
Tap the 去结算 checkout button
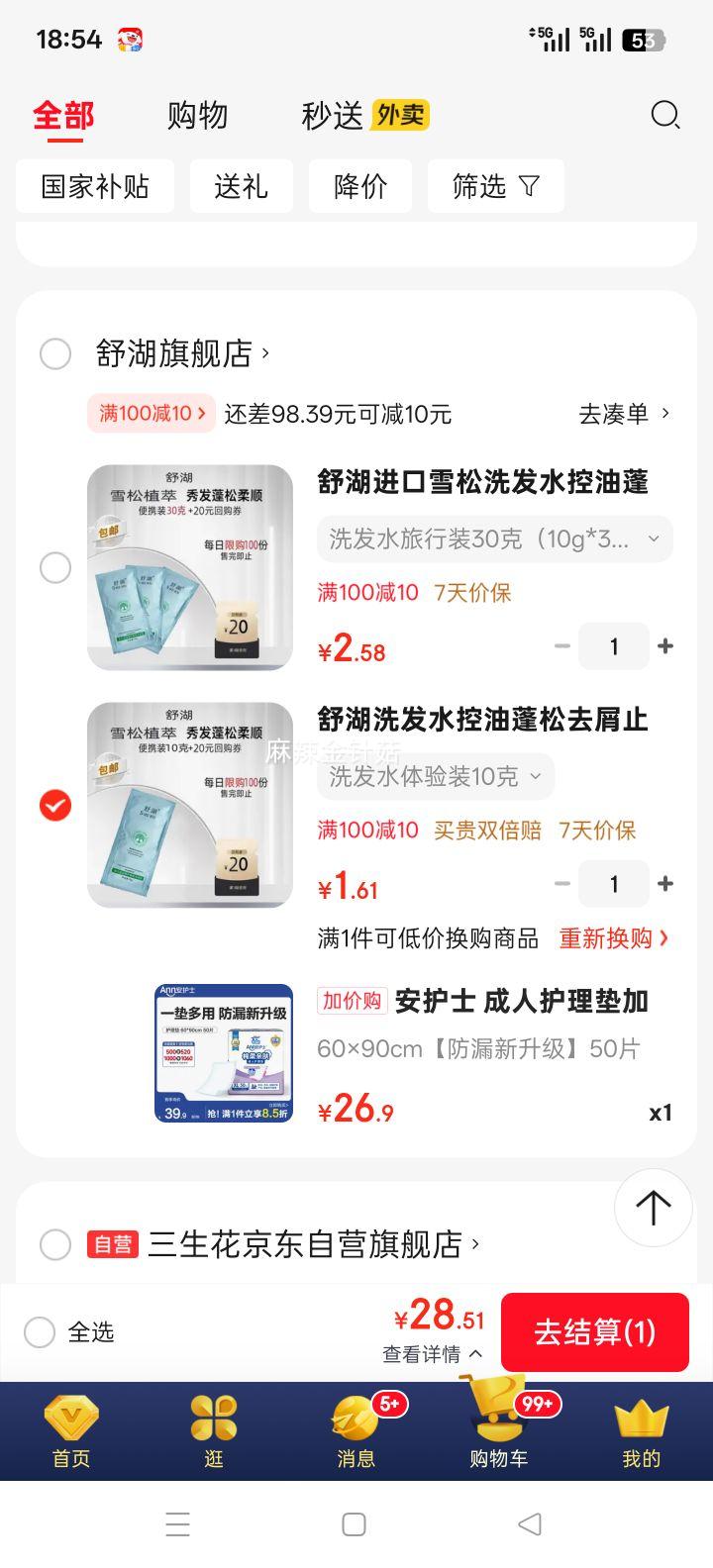pos(595,1332)
